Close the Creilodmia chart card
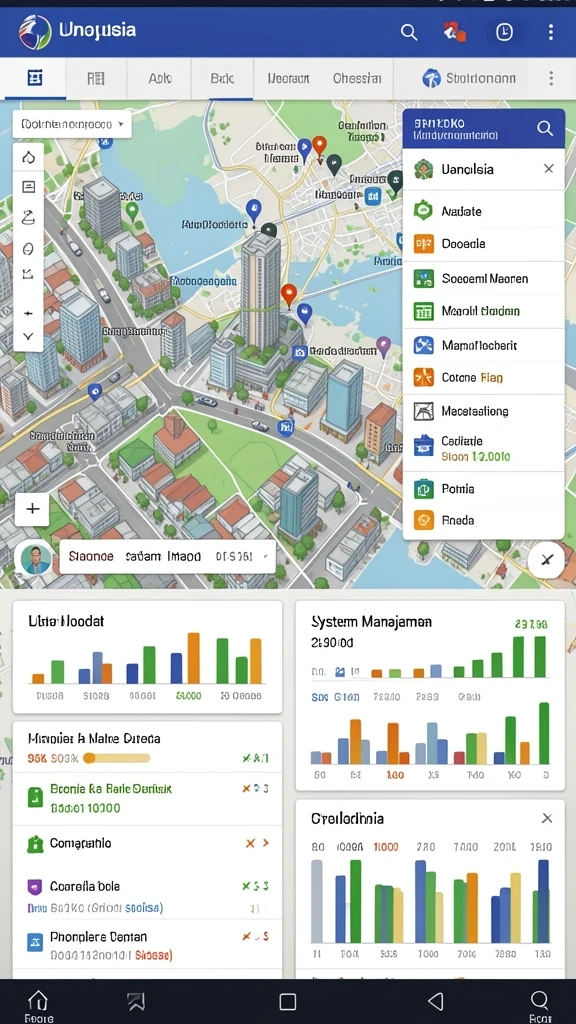 pyautogui.click(x=547, y=818)
